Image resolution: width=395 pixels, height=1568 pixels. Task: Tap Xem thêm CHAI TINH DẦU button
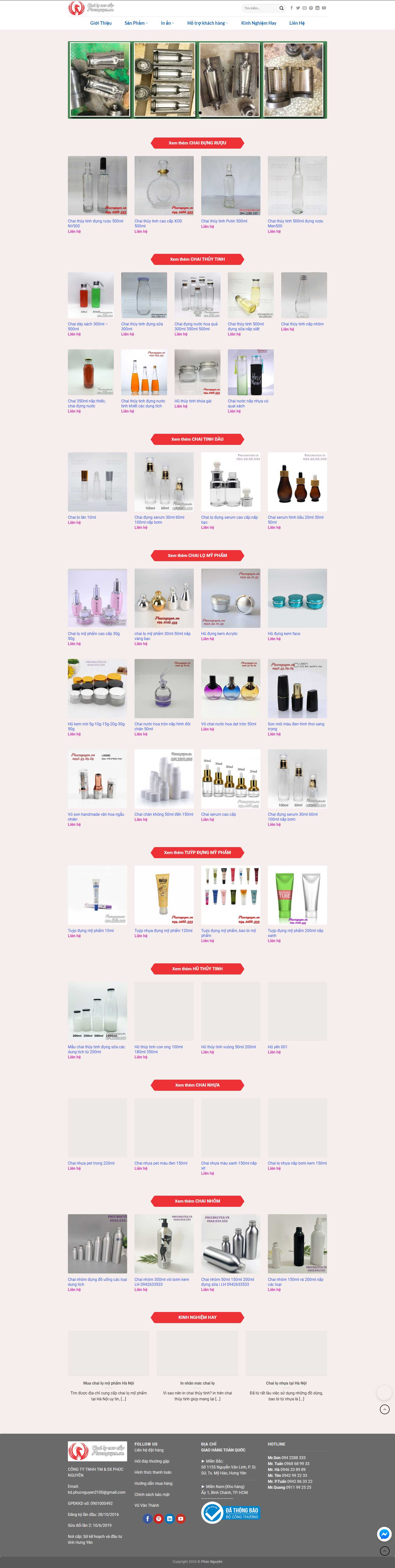[x=197, y=439]
